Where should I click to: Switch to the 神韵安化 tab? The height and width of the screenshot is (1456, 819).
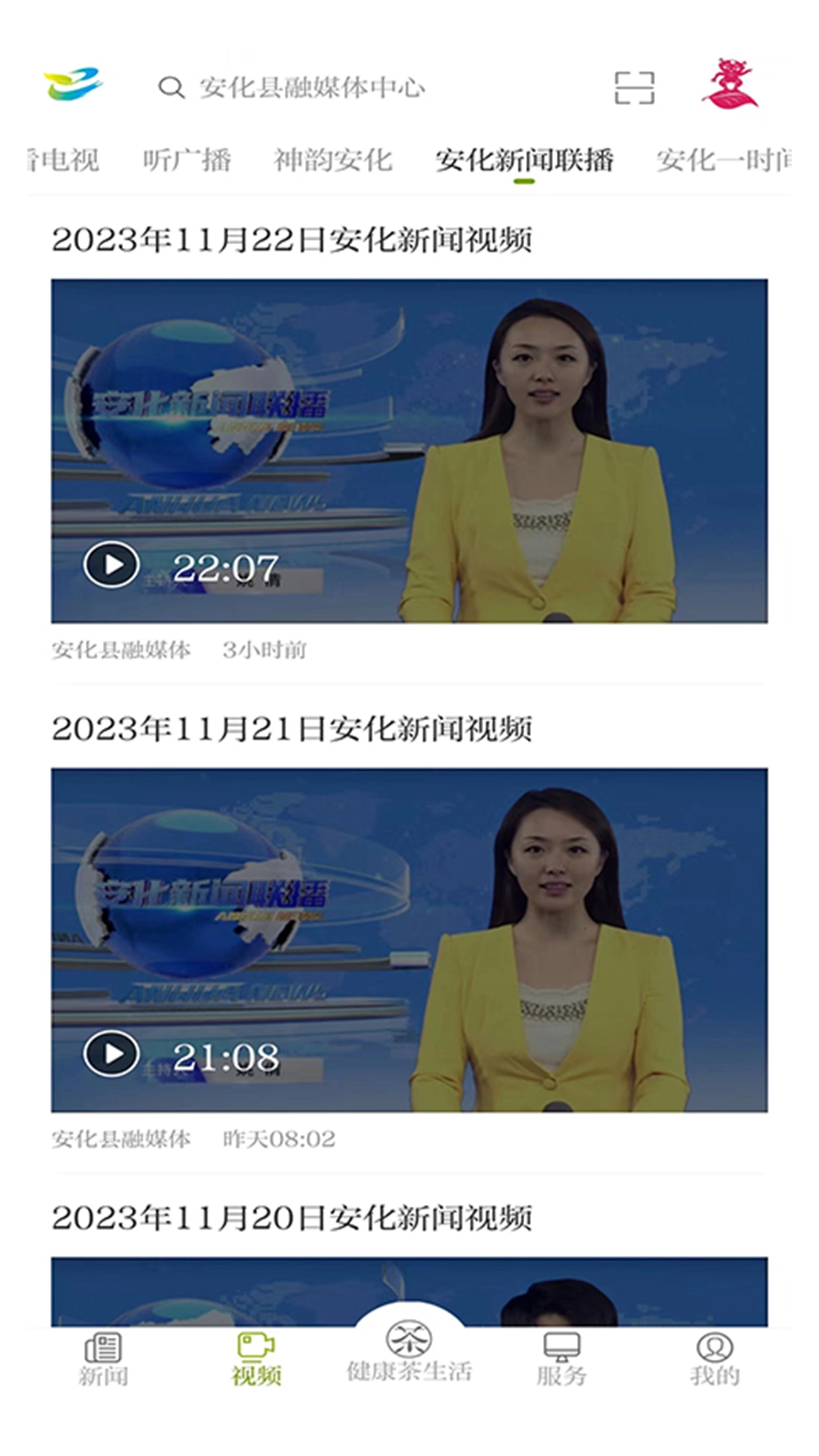click(332, 160)
